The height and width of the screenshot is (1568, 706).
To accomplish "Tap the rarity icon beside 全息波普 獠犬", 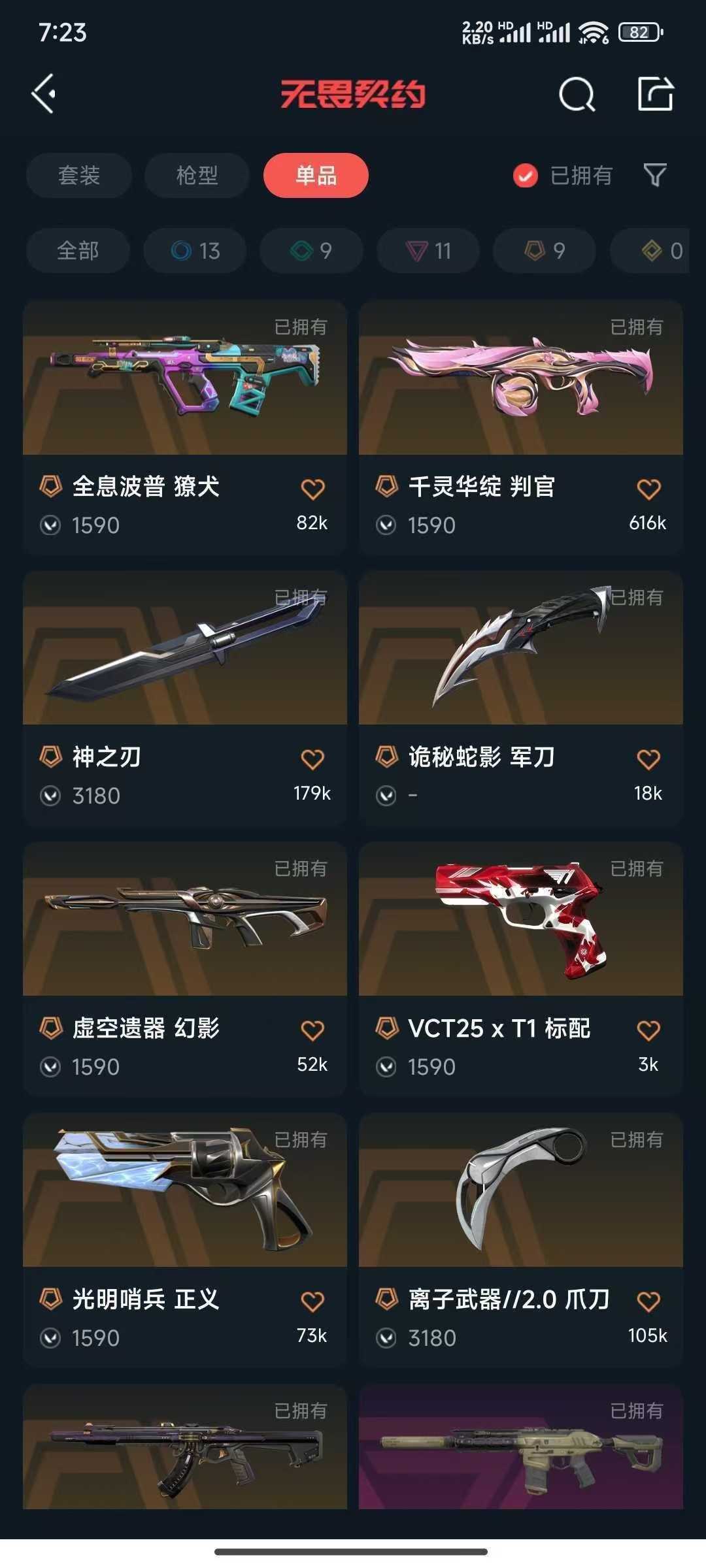I will coord(50,486).
